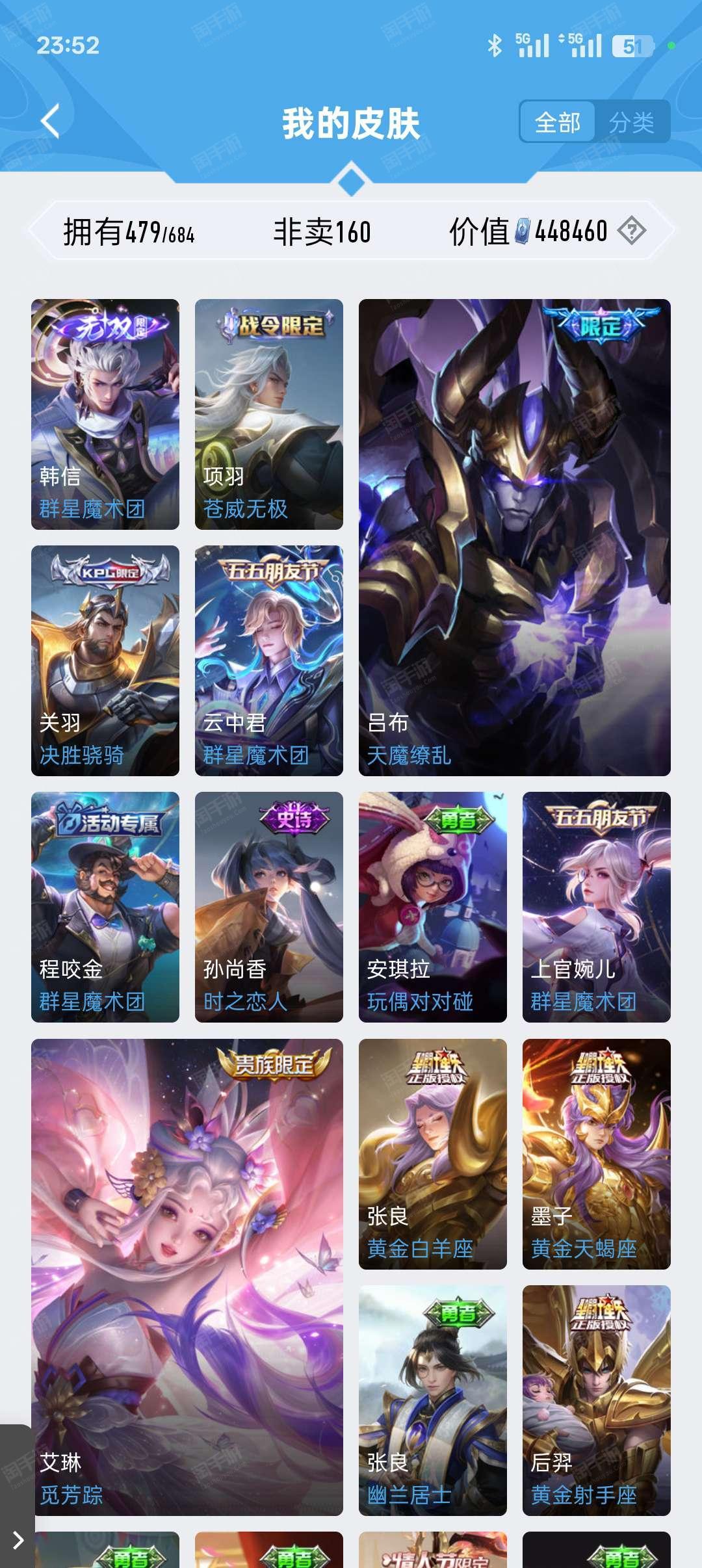Image resolution: width=702 pixels, height=1568 pixels.
Task: Open 艾琳 觅芳踪 skin
Action: (x=187, y=1277)
